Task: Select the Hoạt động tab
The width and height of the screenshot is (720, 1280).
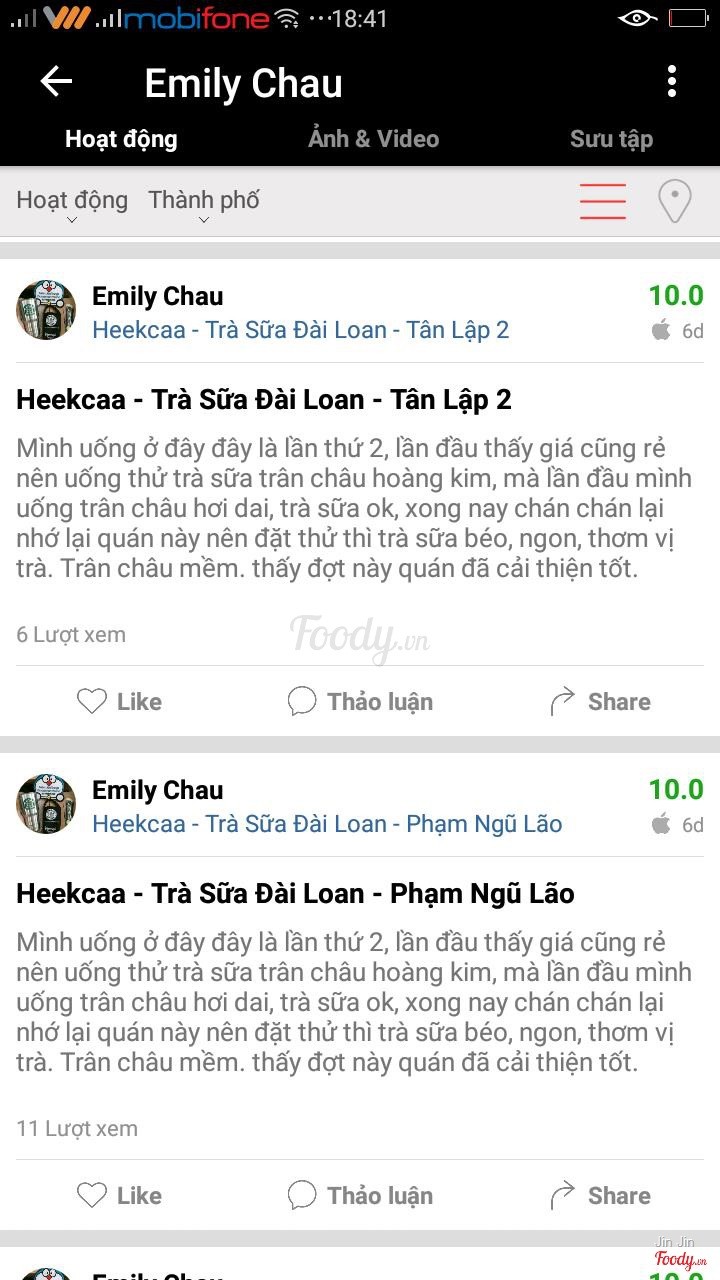Action: [x=121, y=139]
